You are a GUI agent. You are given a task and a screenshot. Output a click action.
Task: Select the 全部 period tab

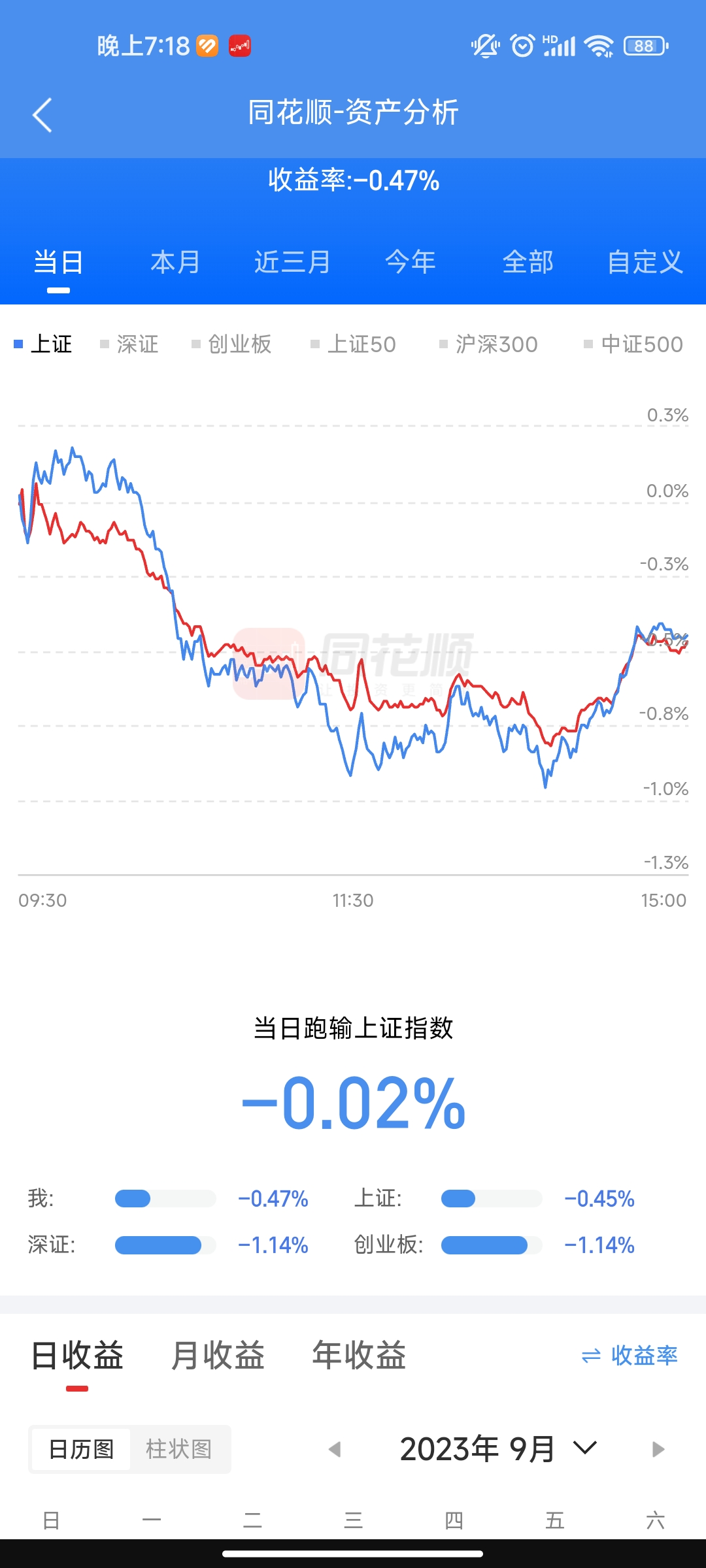528,263
